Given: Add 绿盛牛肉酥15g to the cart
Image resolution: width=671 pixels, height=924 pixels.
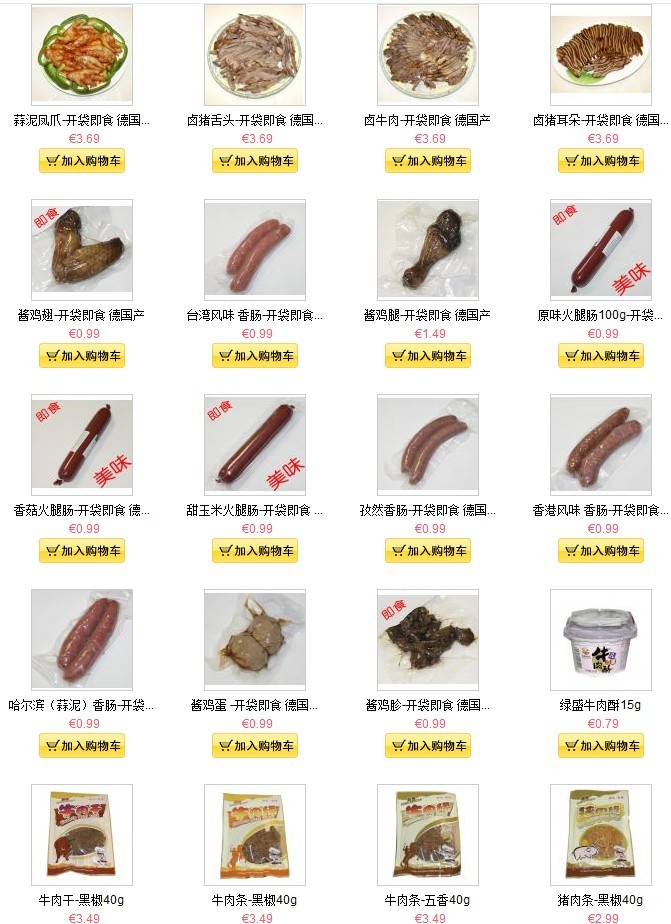Looking at the screenshot, I should 601,746.
